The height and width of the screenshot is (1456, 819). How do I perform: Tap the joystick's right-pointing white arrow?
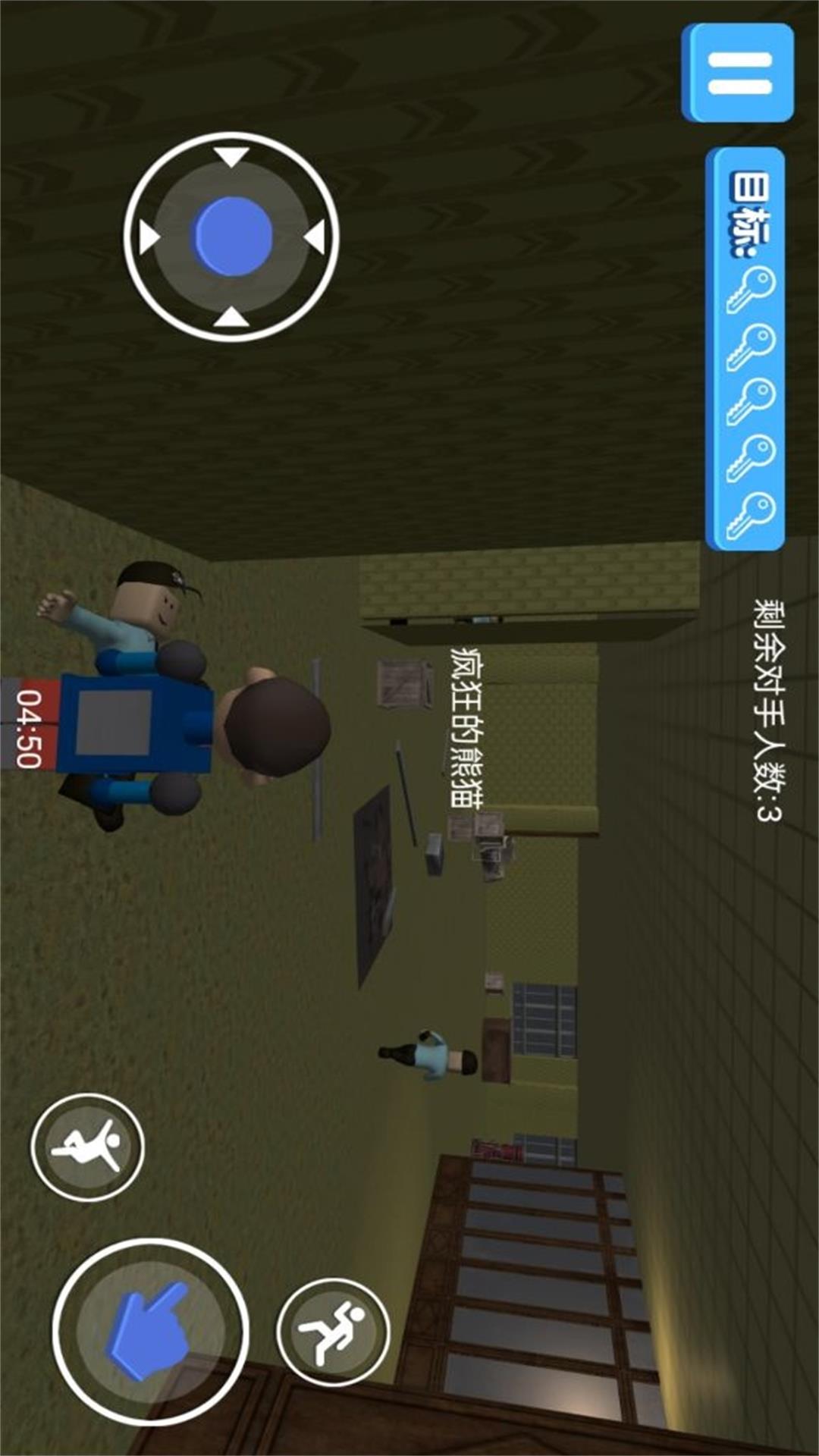149,237
